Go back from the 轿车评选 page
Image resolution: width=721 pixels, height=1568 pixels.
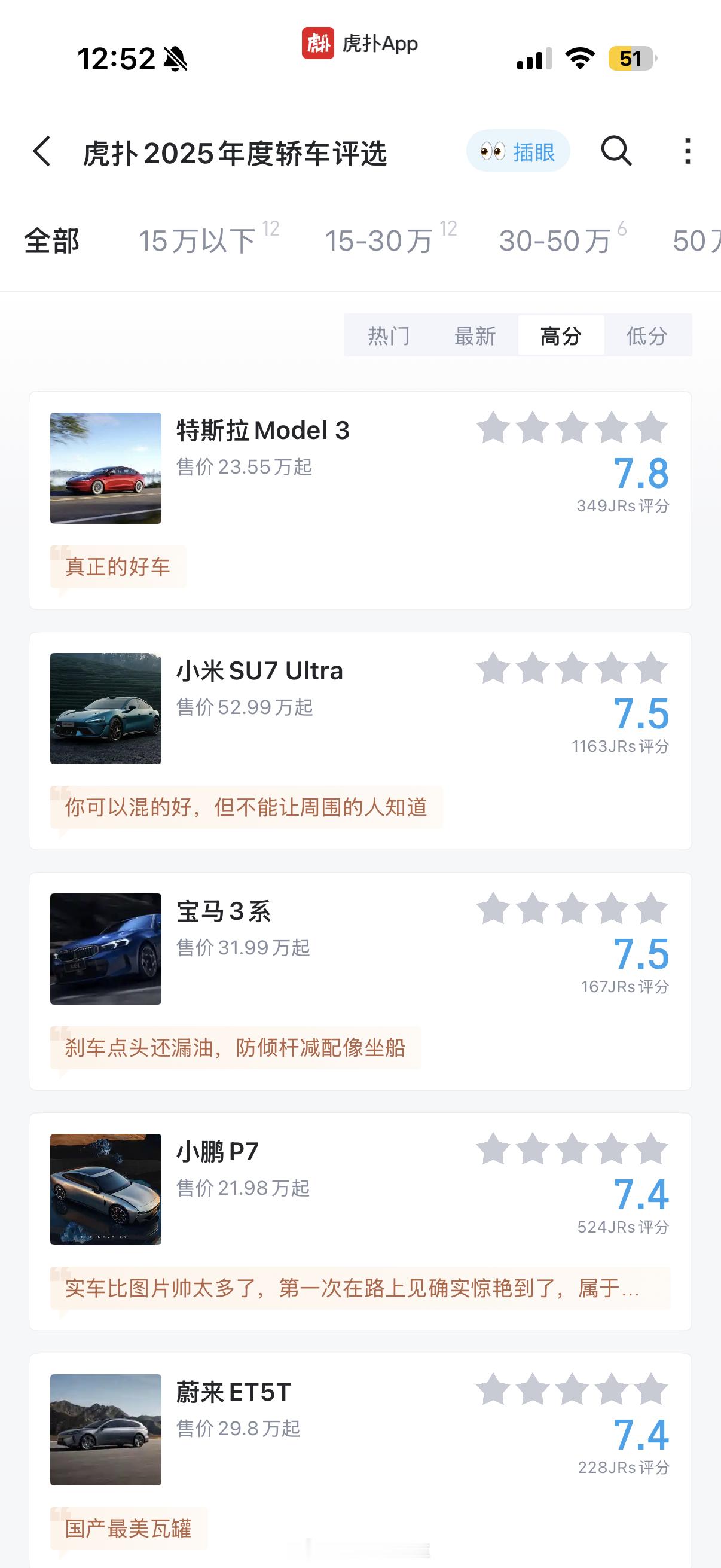41,151
